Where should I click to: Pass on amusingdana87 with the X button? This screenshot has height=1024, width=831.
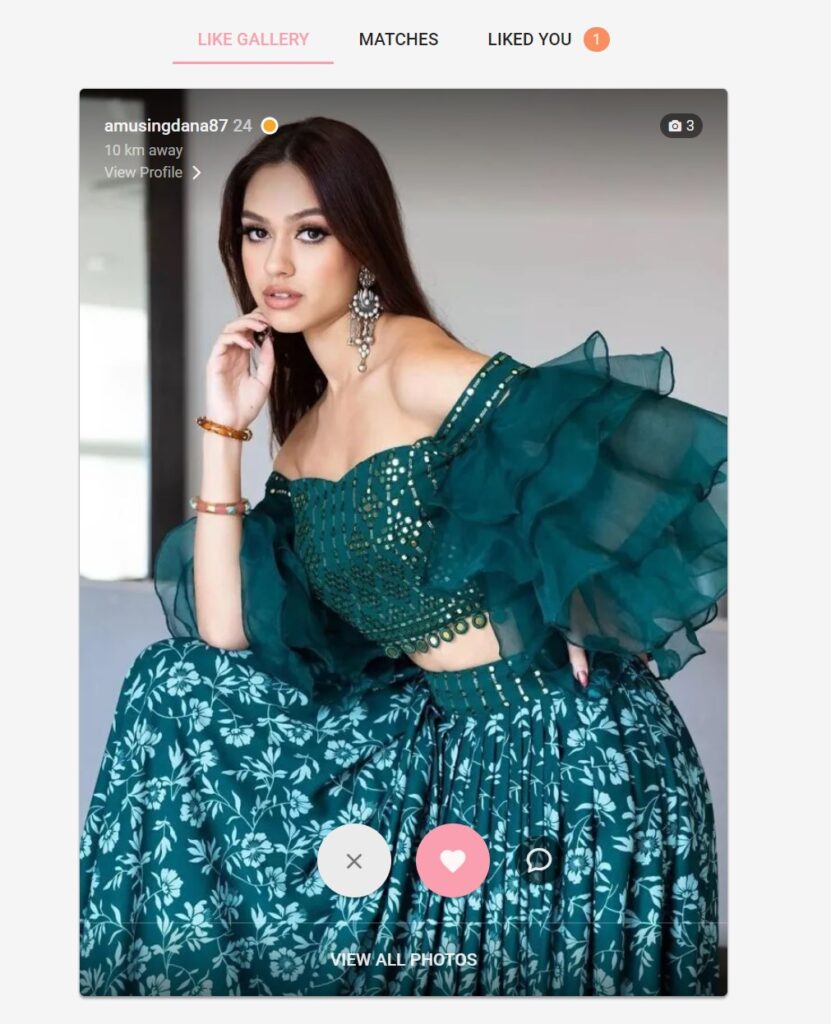click(x=354, y=861)
